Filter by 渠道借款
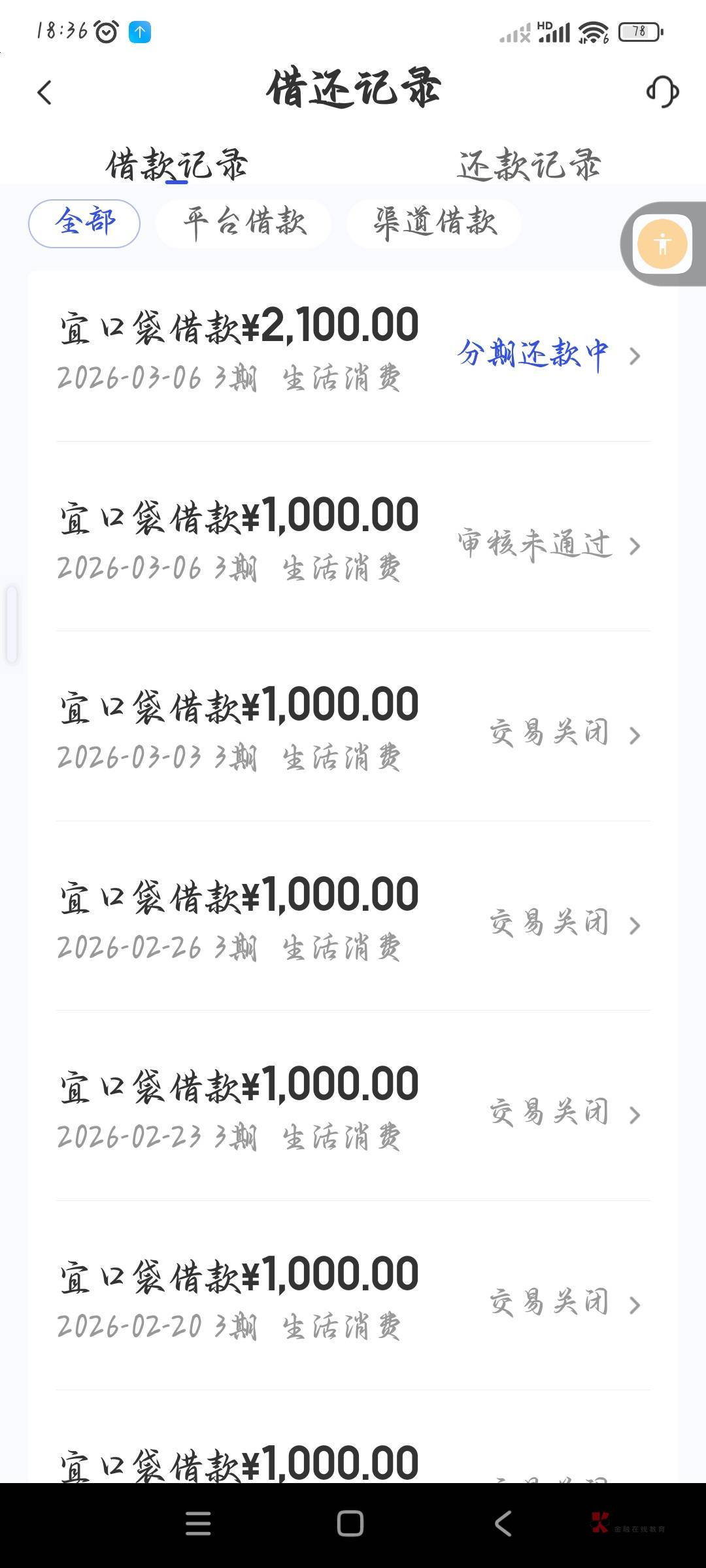Image resolution: width=706 pixels, height=1568 pixels. point(434,223)
